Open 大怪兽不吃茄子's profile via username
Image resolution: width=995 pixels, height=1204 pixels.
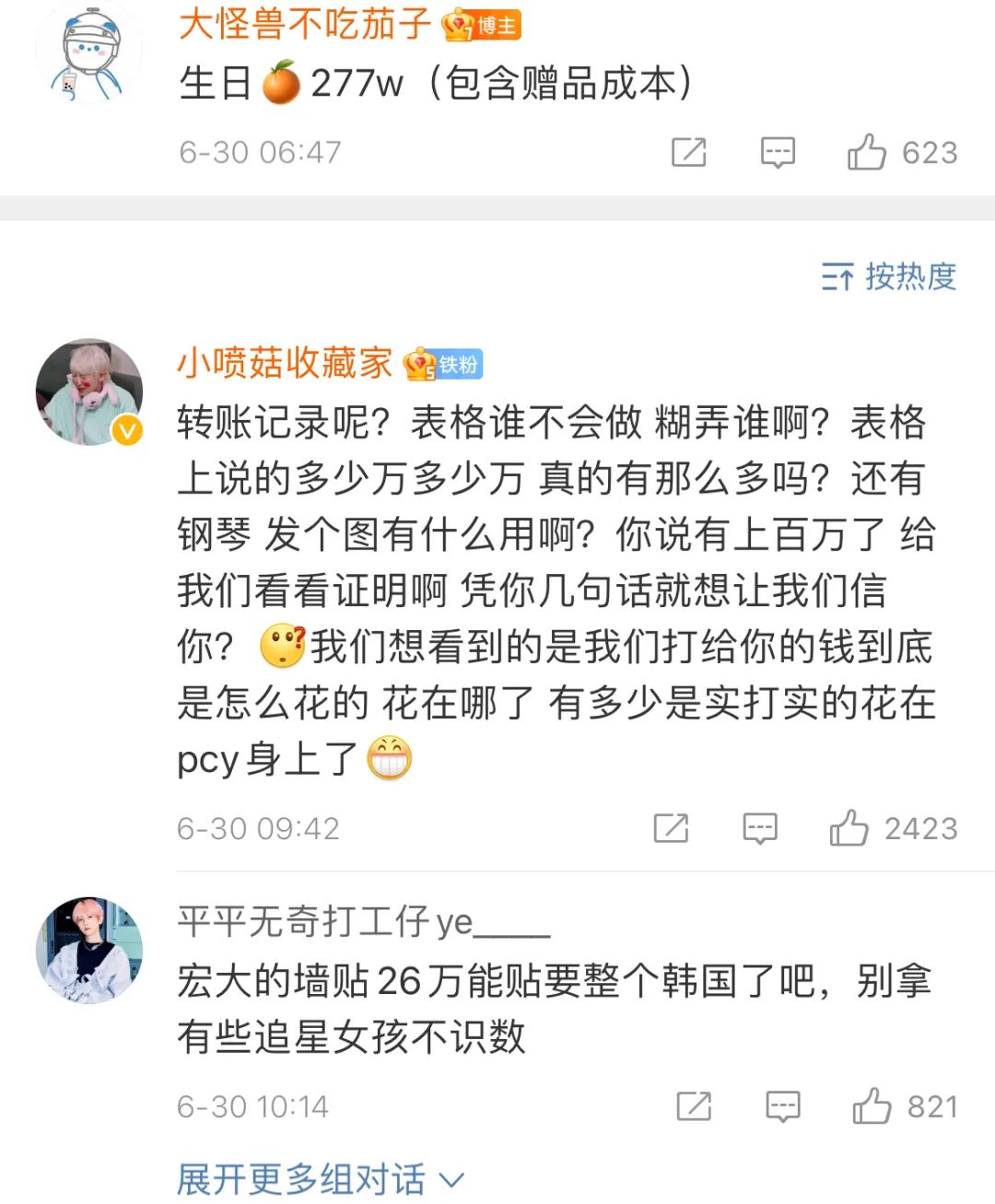click(304, 25)
